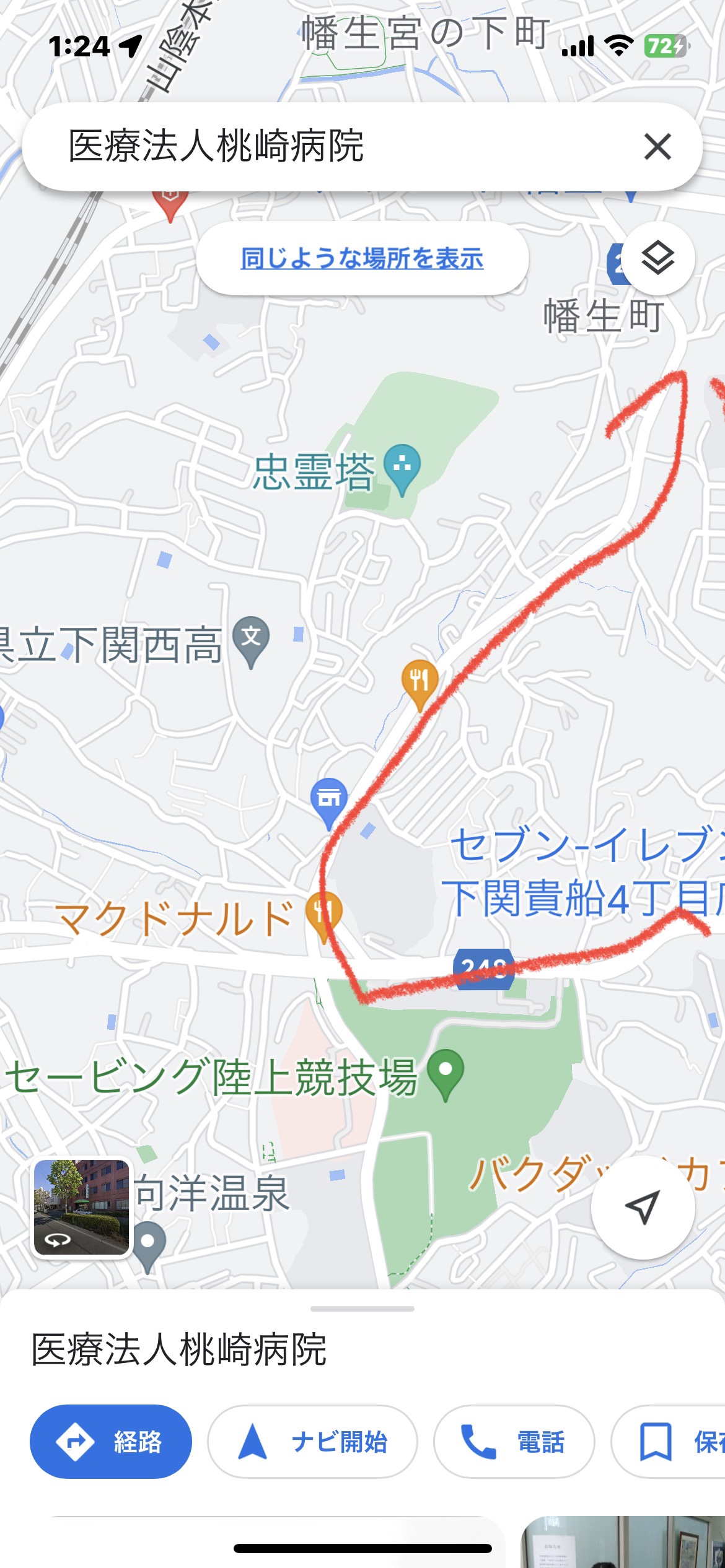
Task: Tap the 医療法人桃崎病院 search field
Action: pyautogui.click(x=362, y=147)
